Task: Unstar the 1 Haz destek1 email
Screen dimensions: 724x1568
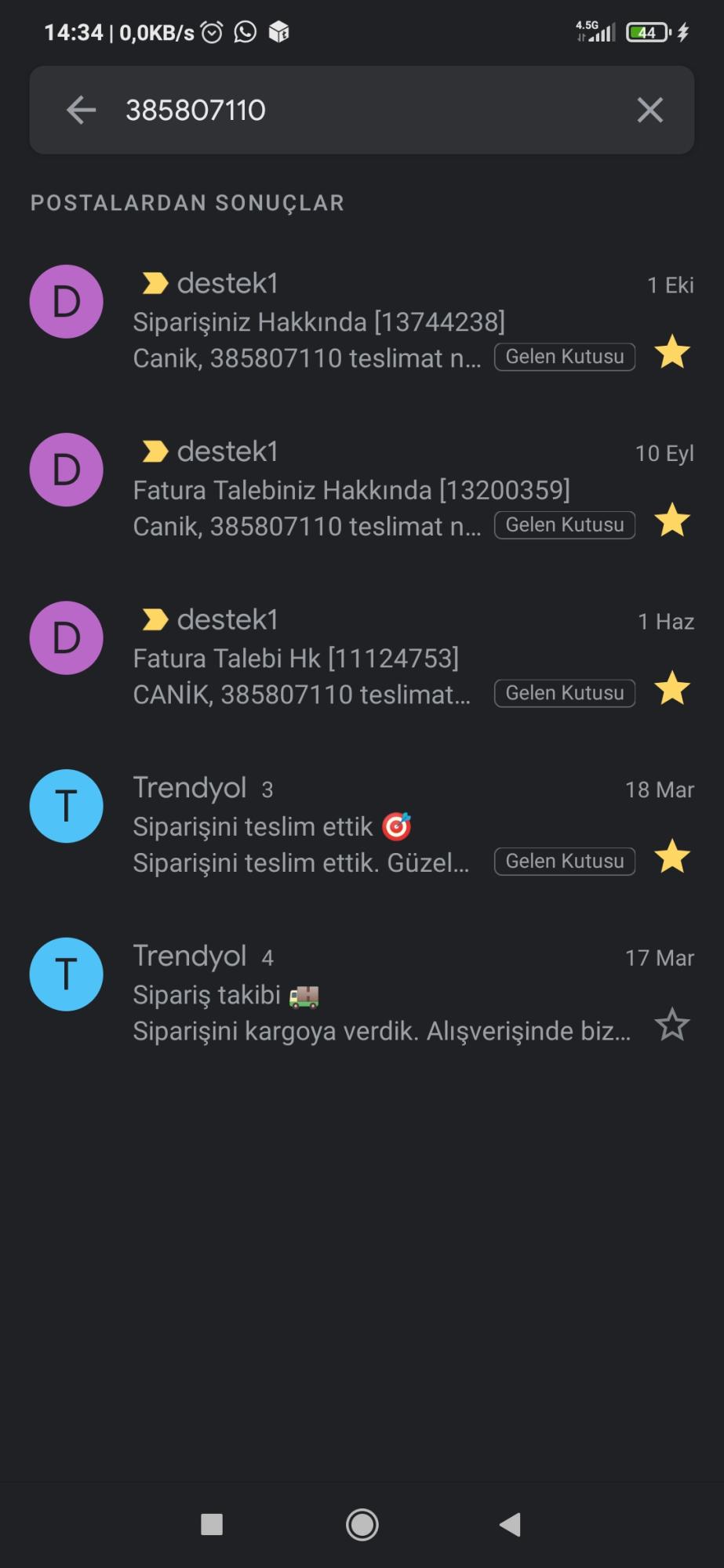Action: [x=672, y=688]
